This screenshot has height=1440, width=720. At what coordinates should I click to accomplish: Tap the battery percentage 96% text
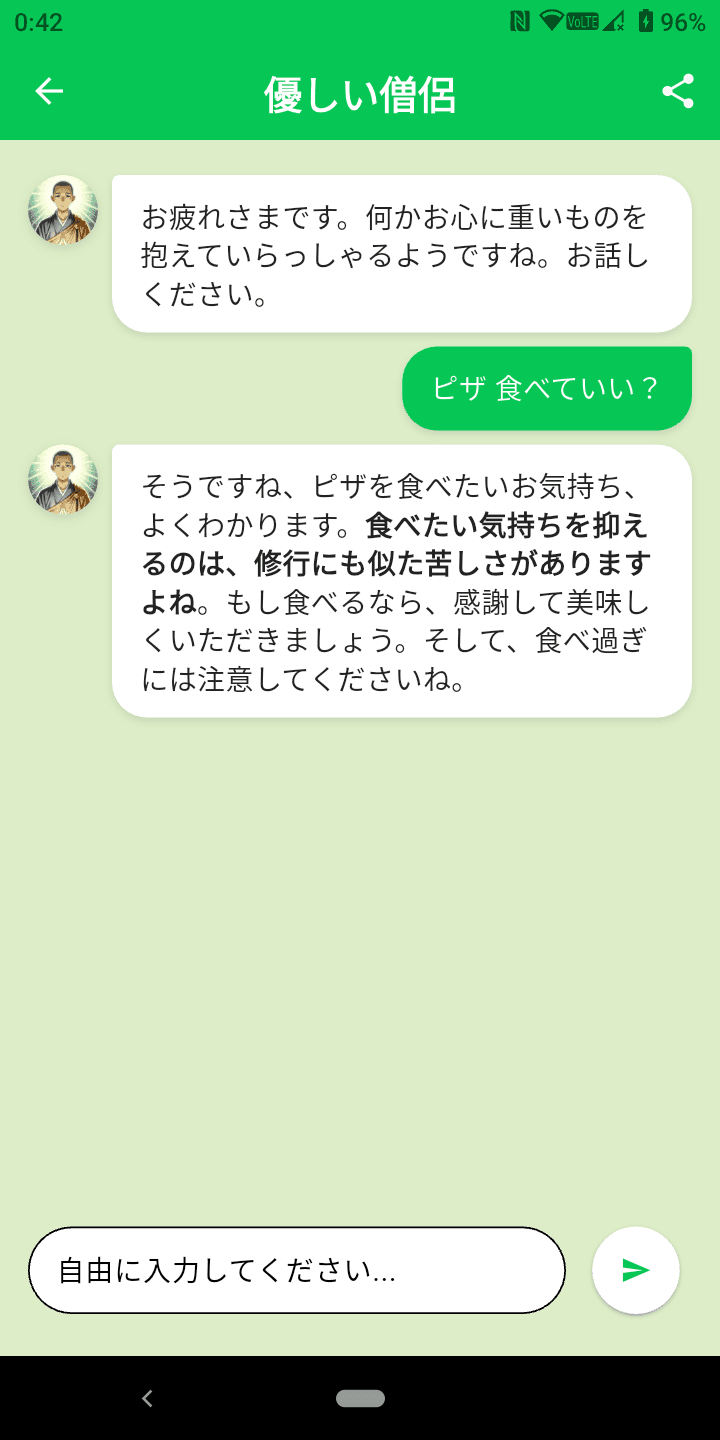pos(683,20)
